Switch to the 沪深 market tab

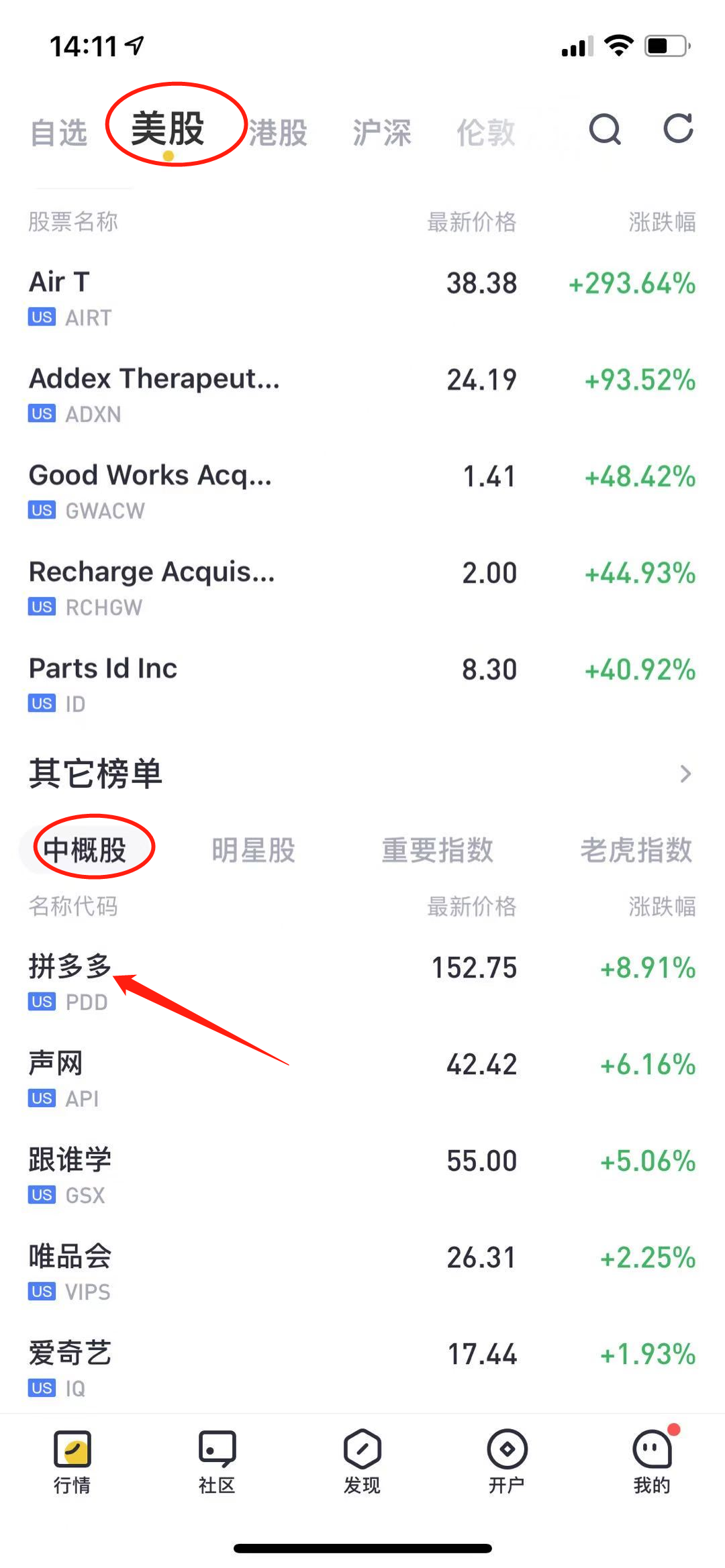tap(381, 132)
